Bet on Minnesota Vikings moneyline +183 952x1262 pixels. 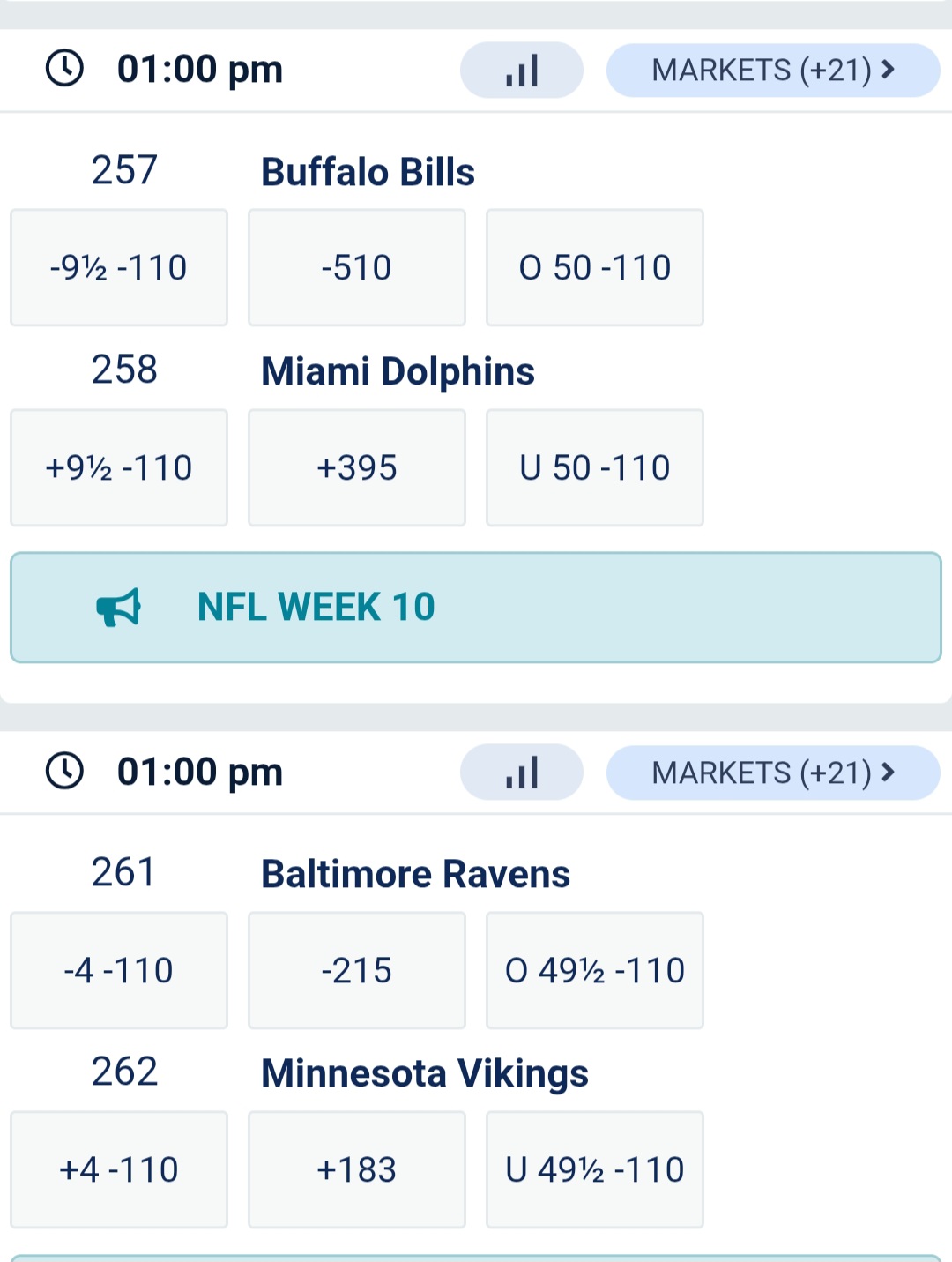[357, 1169]
